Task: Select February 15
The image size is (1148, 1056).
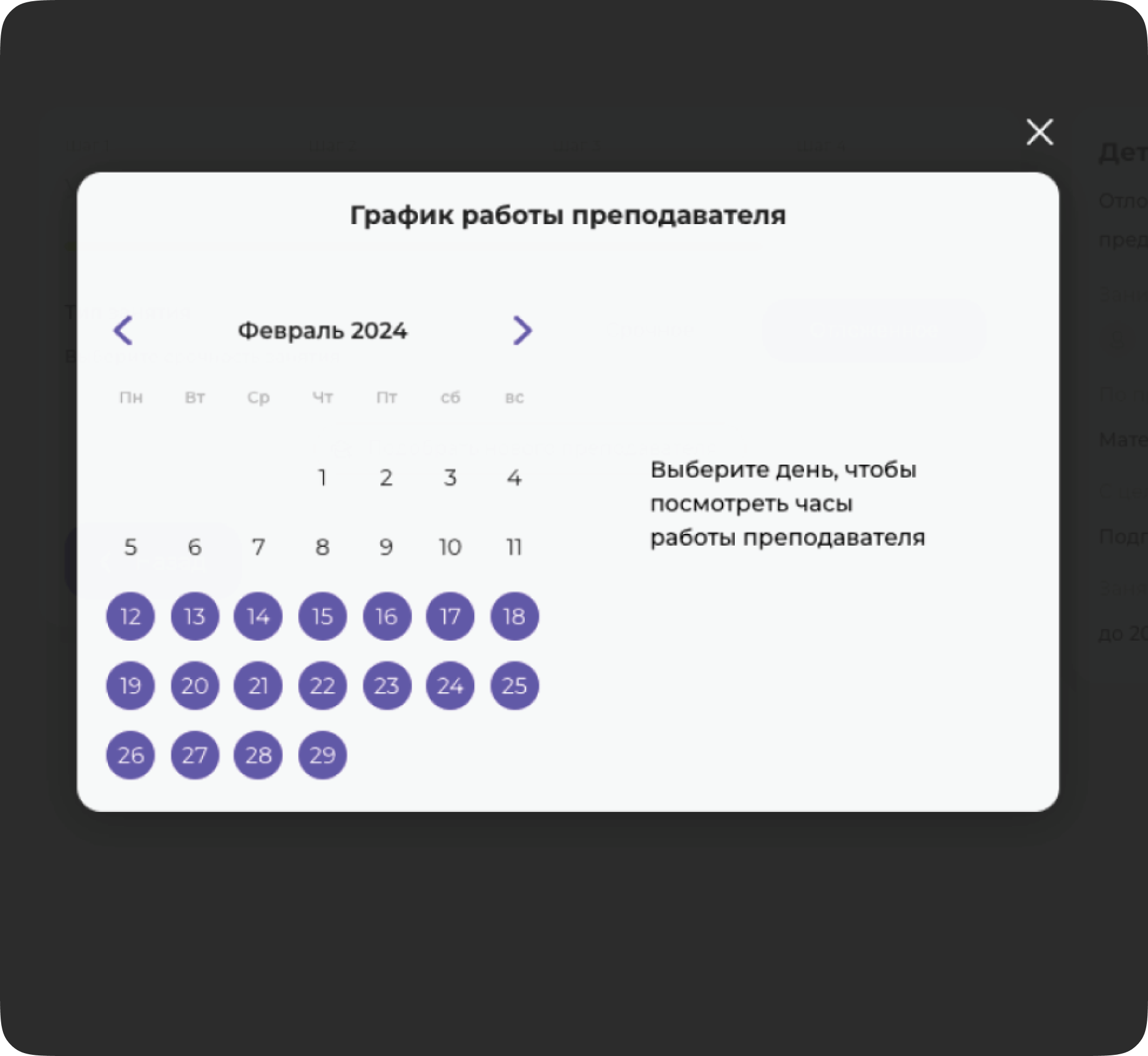Action: [322, 617]
